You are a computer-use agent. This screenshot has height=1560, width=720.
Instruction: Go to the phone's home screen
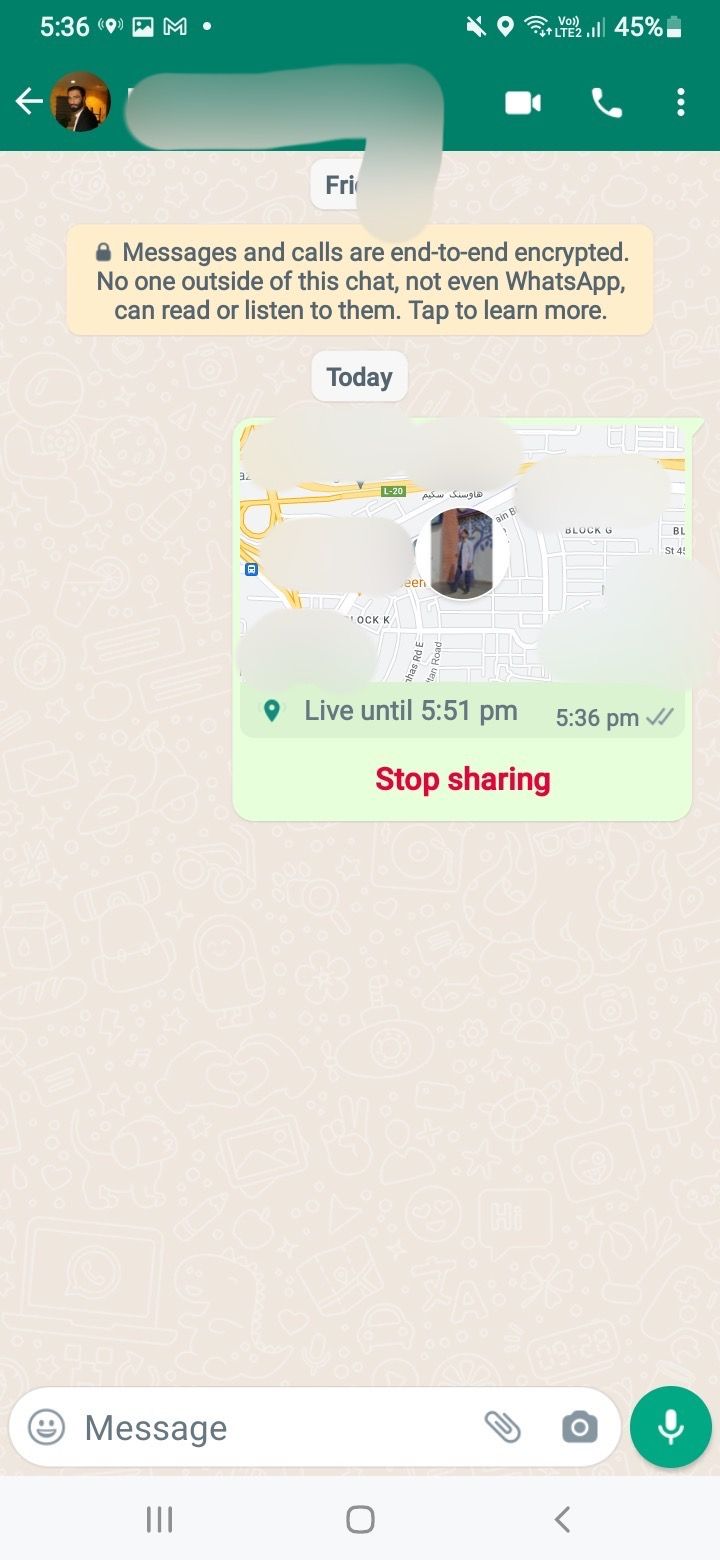pos(360,1520)
